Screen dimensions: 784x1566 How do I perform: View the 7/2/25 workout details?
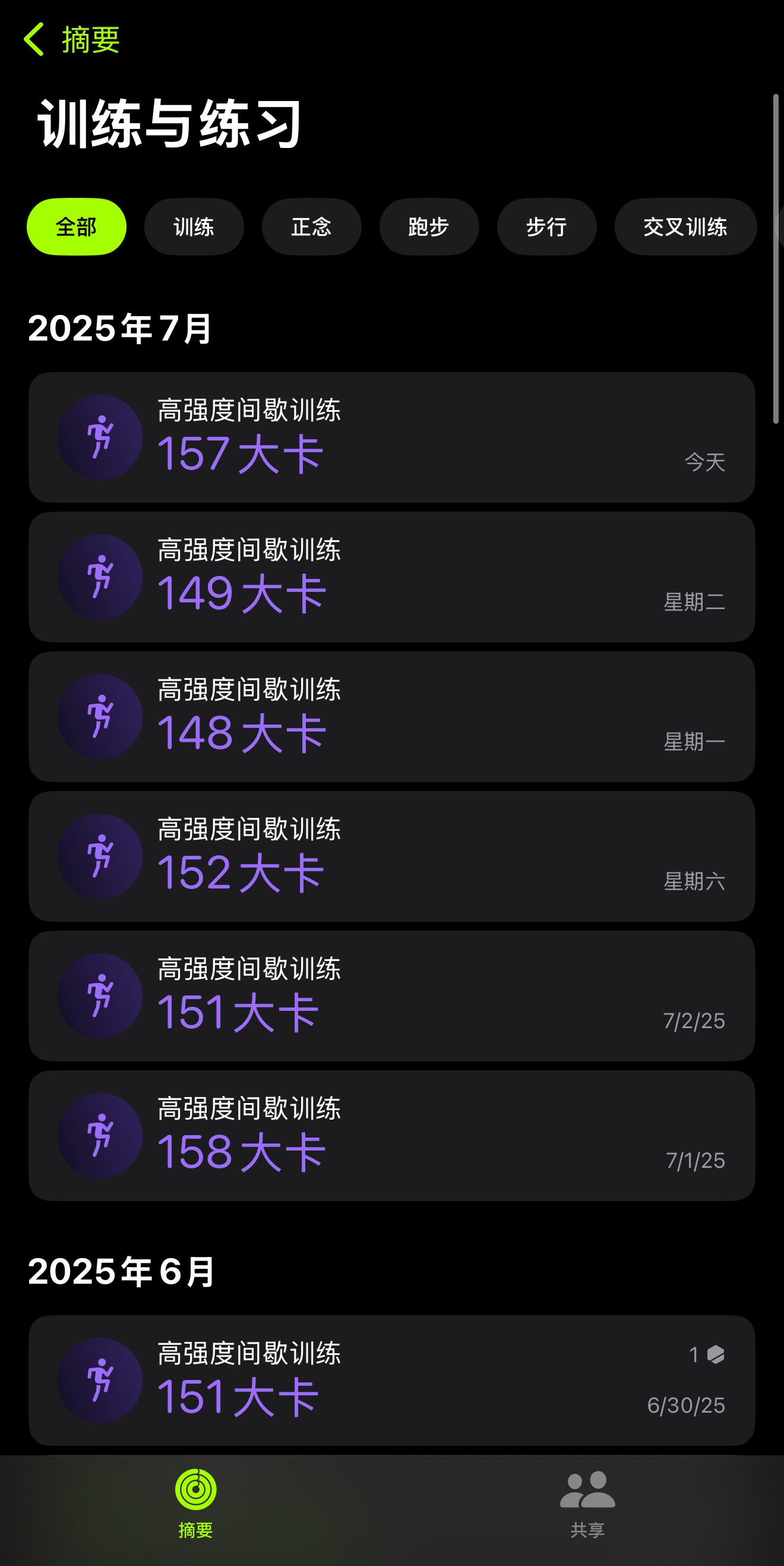pyautogui.click(x=391, y=996)
